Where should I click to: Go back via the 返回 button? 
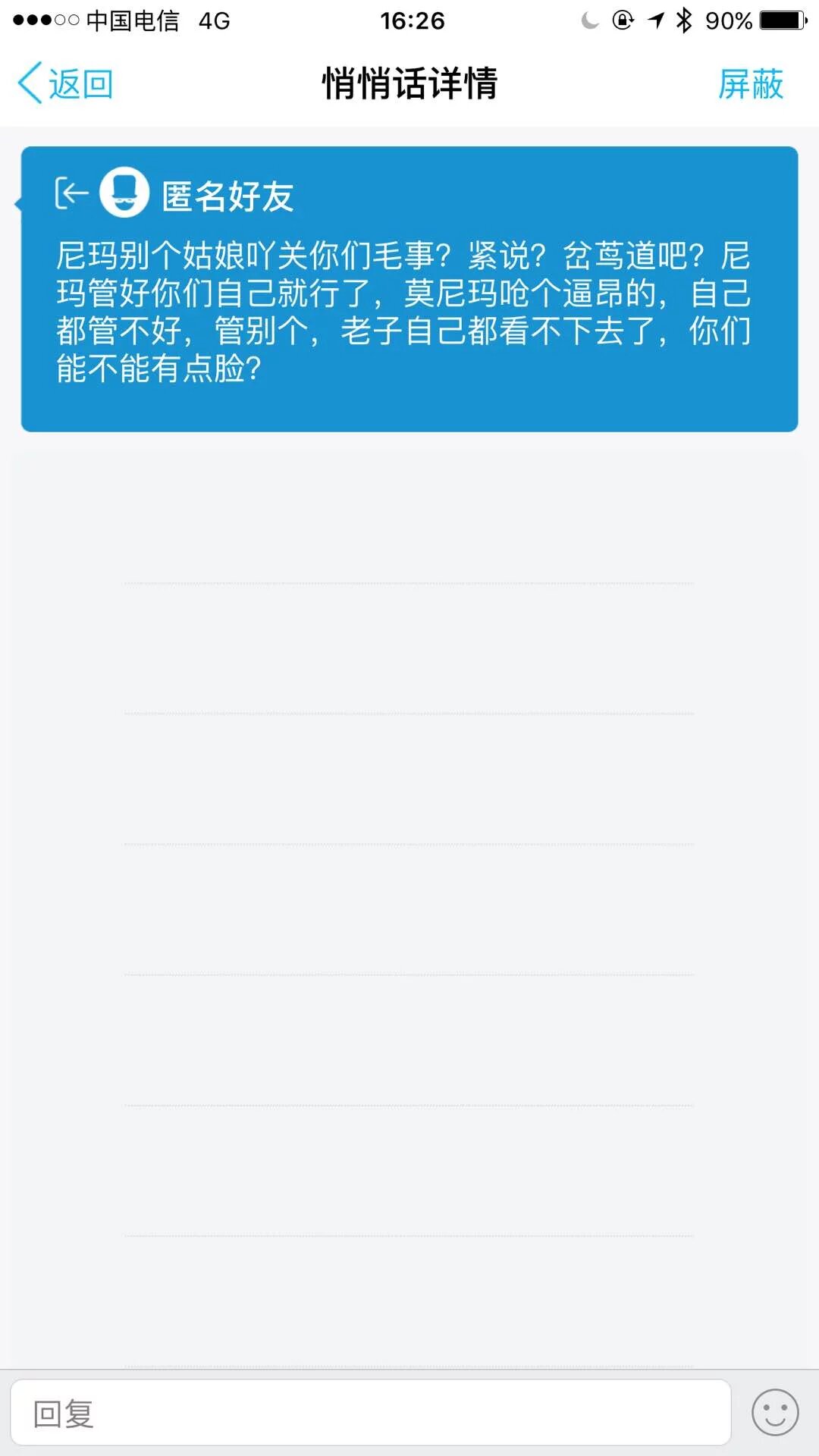point(65,83)
